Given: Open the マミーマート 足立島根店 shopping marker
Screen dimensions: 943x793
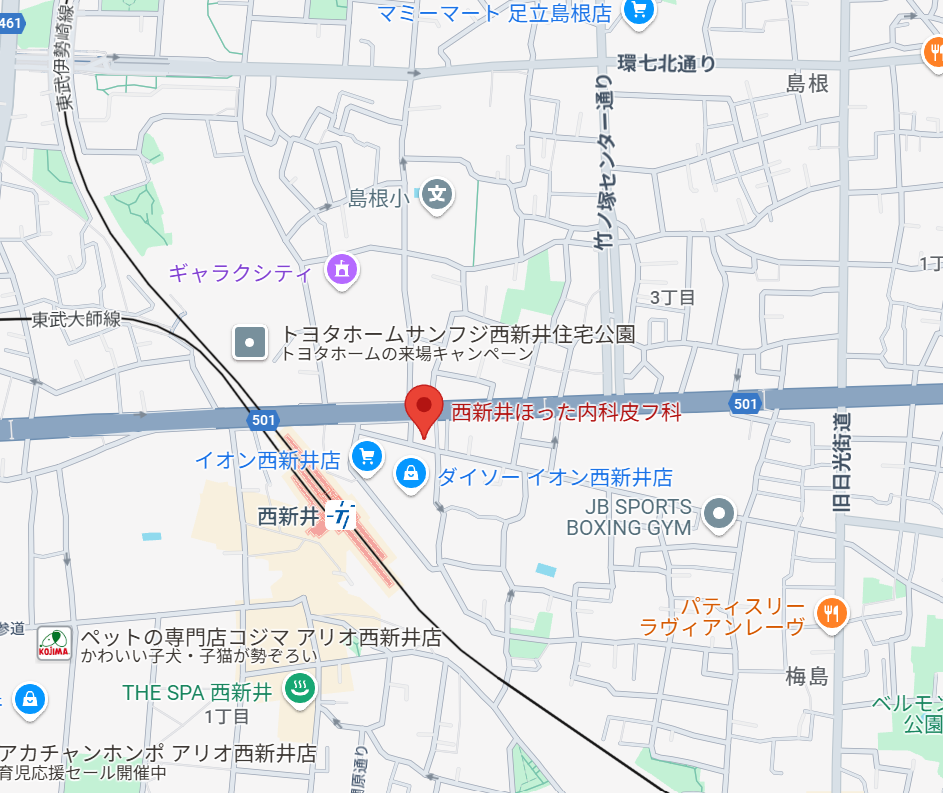Looking at the screenshot, I should 637,12.
